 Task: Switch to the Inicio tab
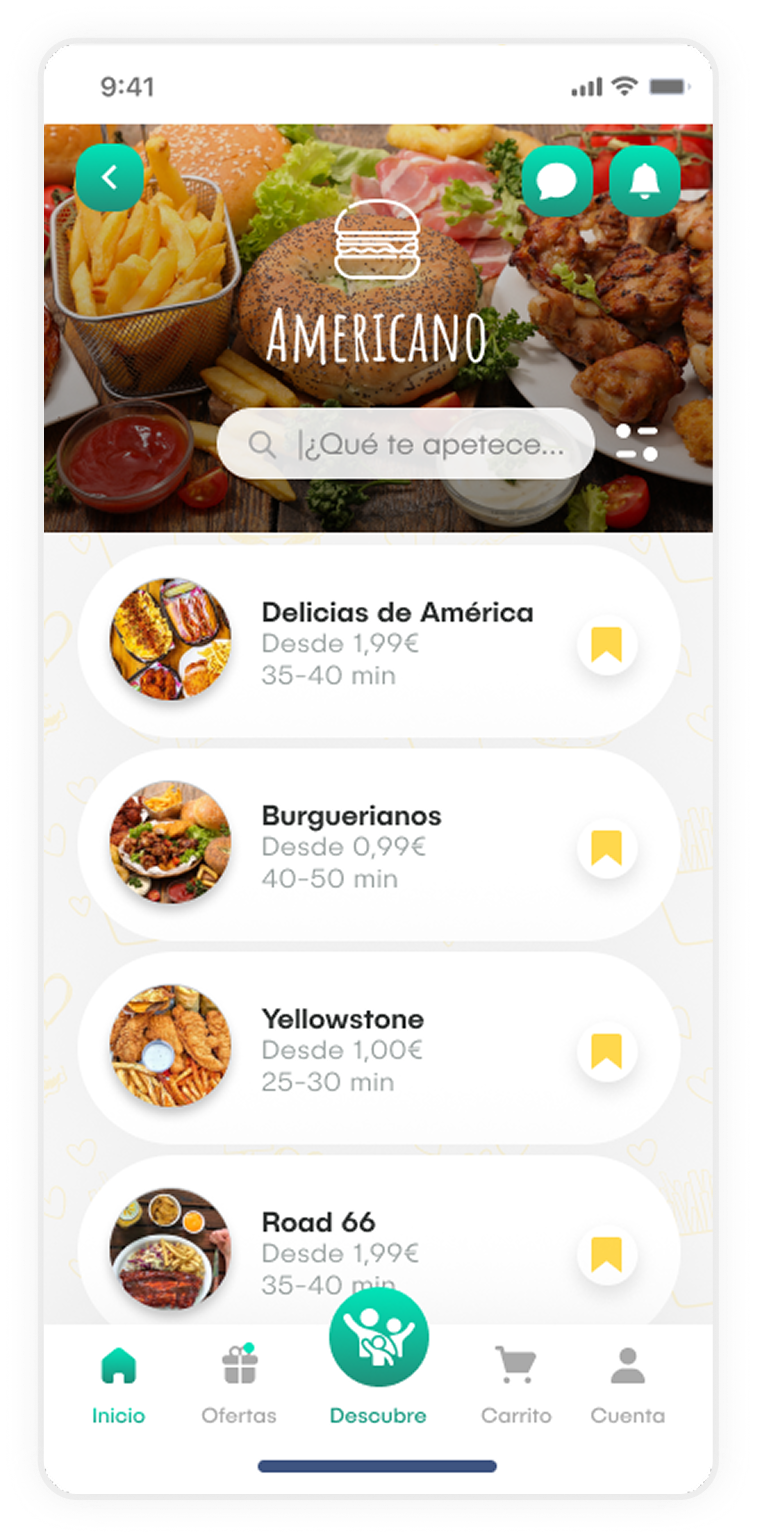(119, 1384)
